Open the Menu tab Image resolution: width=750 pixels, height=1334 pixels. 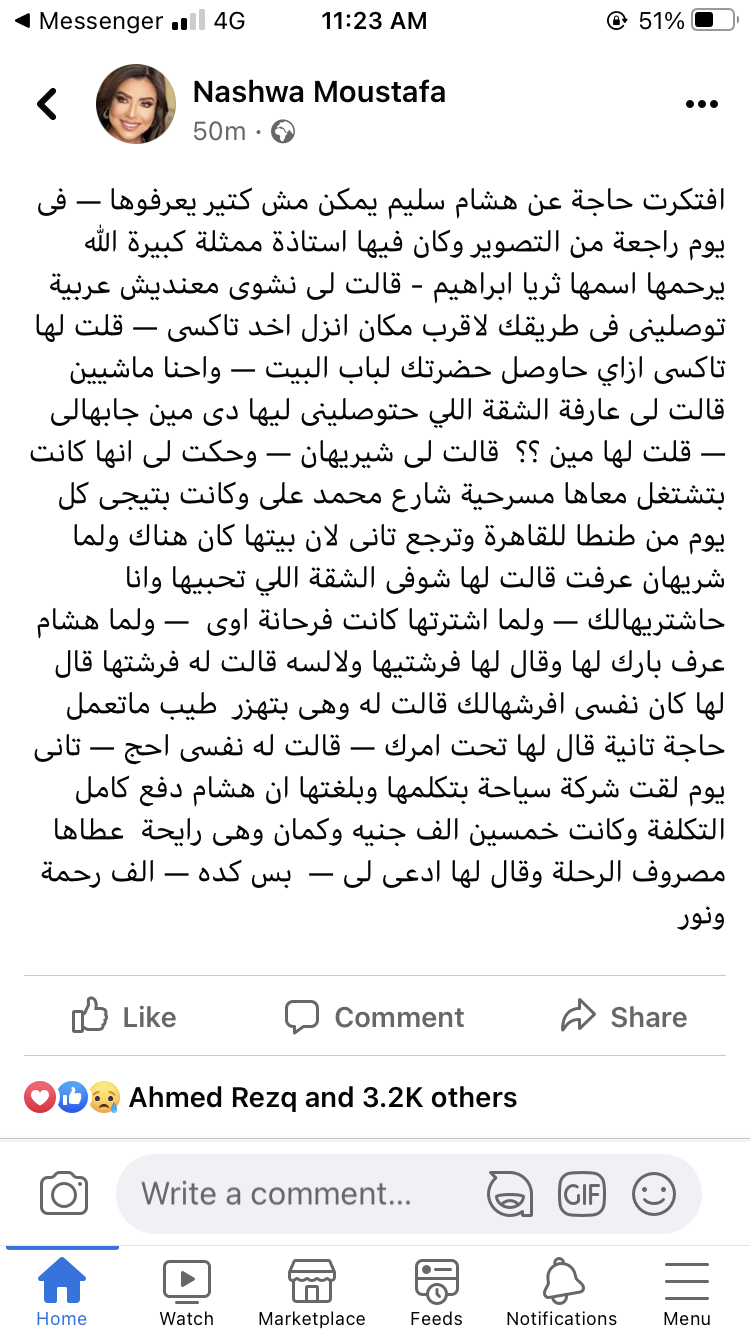(x=687, y=1291)
